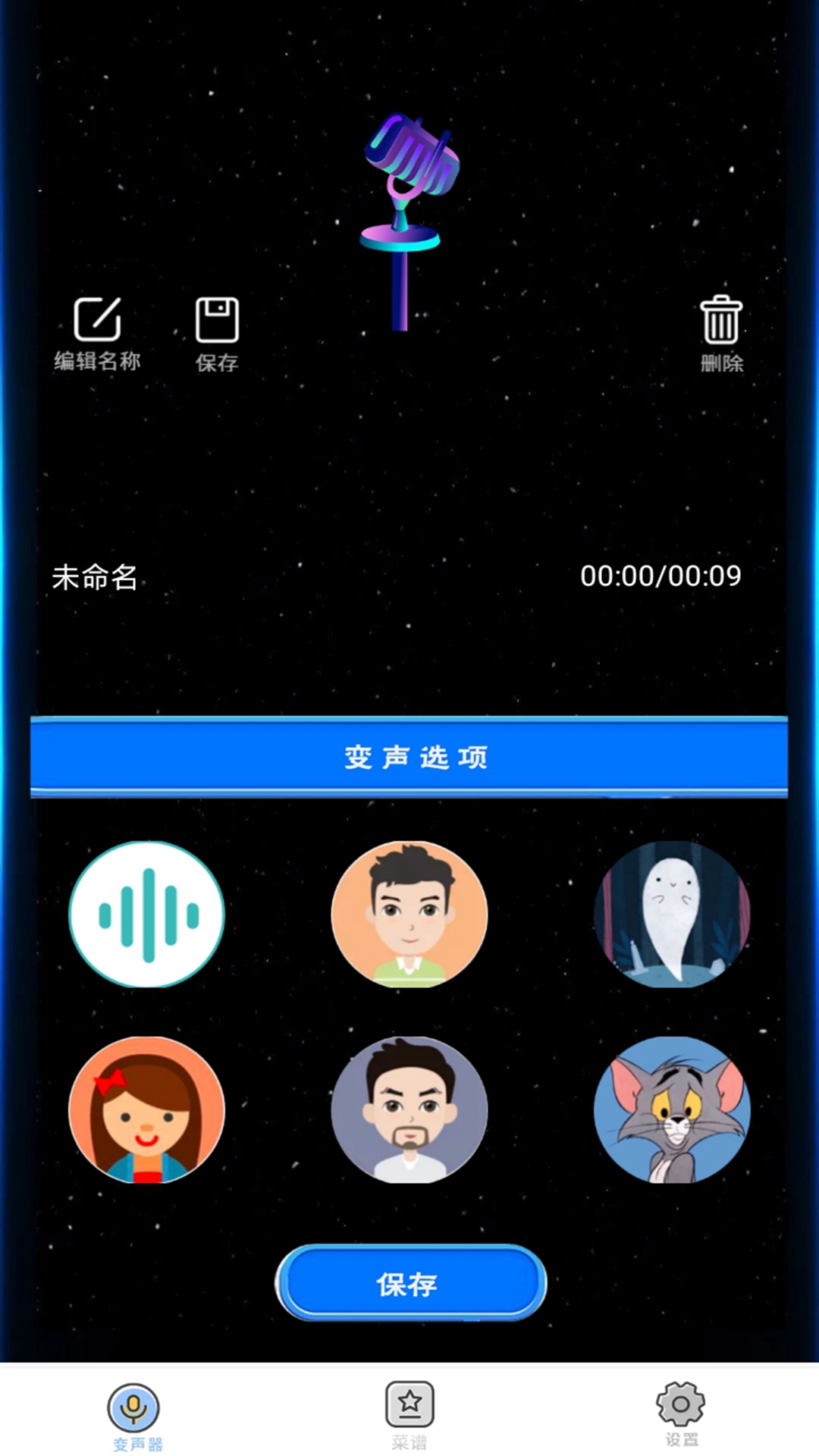Tap the microphone to play the recording

point(408,221)
